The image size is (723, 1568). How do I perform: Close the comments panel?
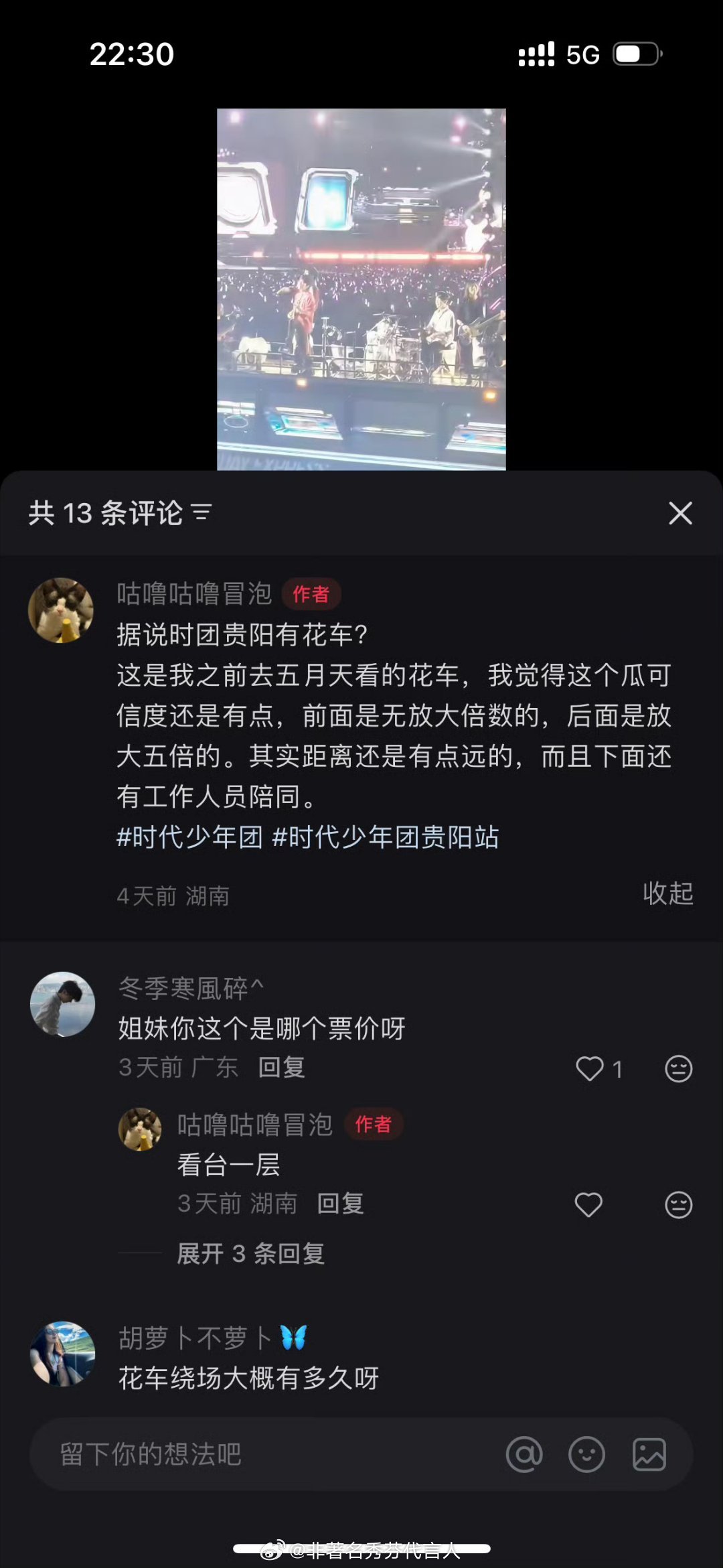pyautogui.click(x=681, y=513)
